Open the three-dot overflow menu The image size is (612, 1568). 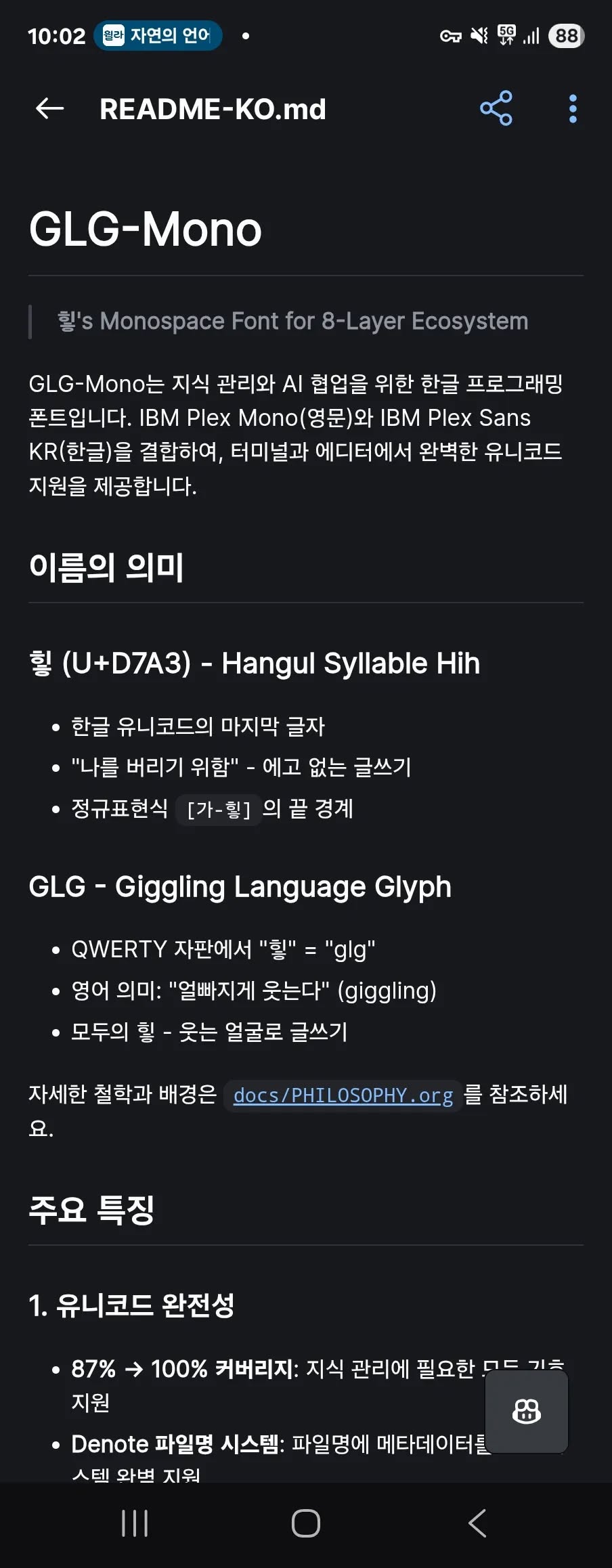[573, 108]
